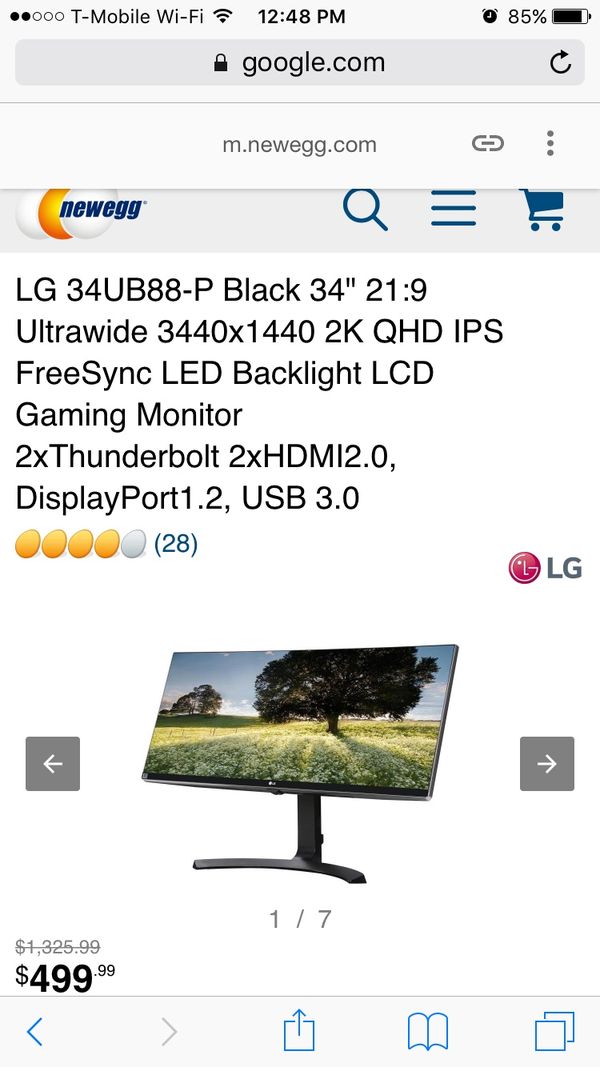This screenshot has width=600, height=1067.
Task: Tap the google.com address bar
Action: 299,63
